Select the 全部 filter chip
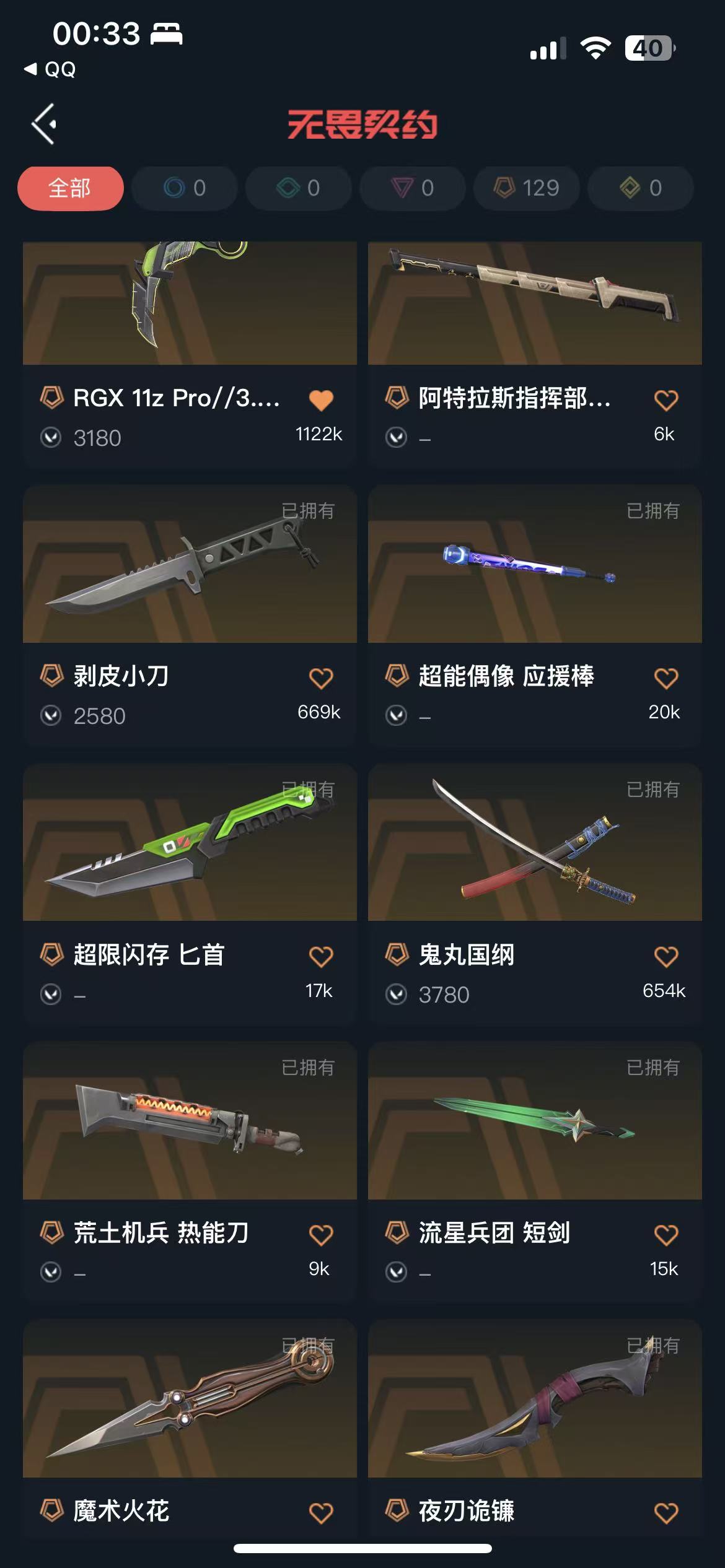The width and height of the screenshot is (725, 1568). pos(70,188)
